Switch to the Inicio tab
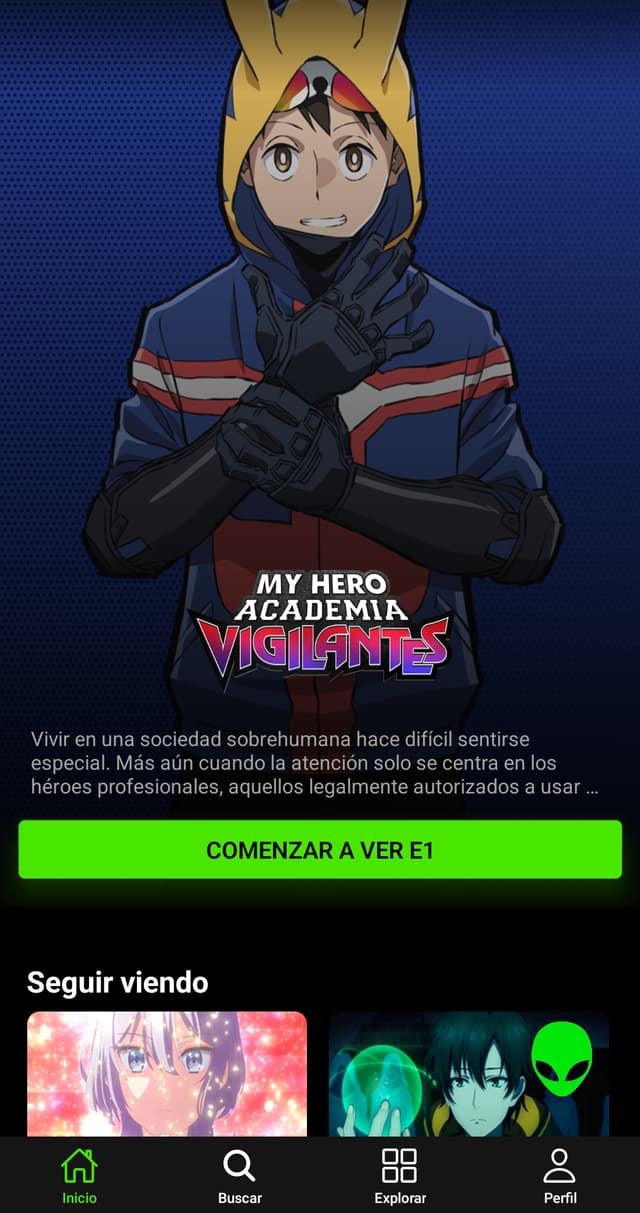 (x=79, y=1175)
